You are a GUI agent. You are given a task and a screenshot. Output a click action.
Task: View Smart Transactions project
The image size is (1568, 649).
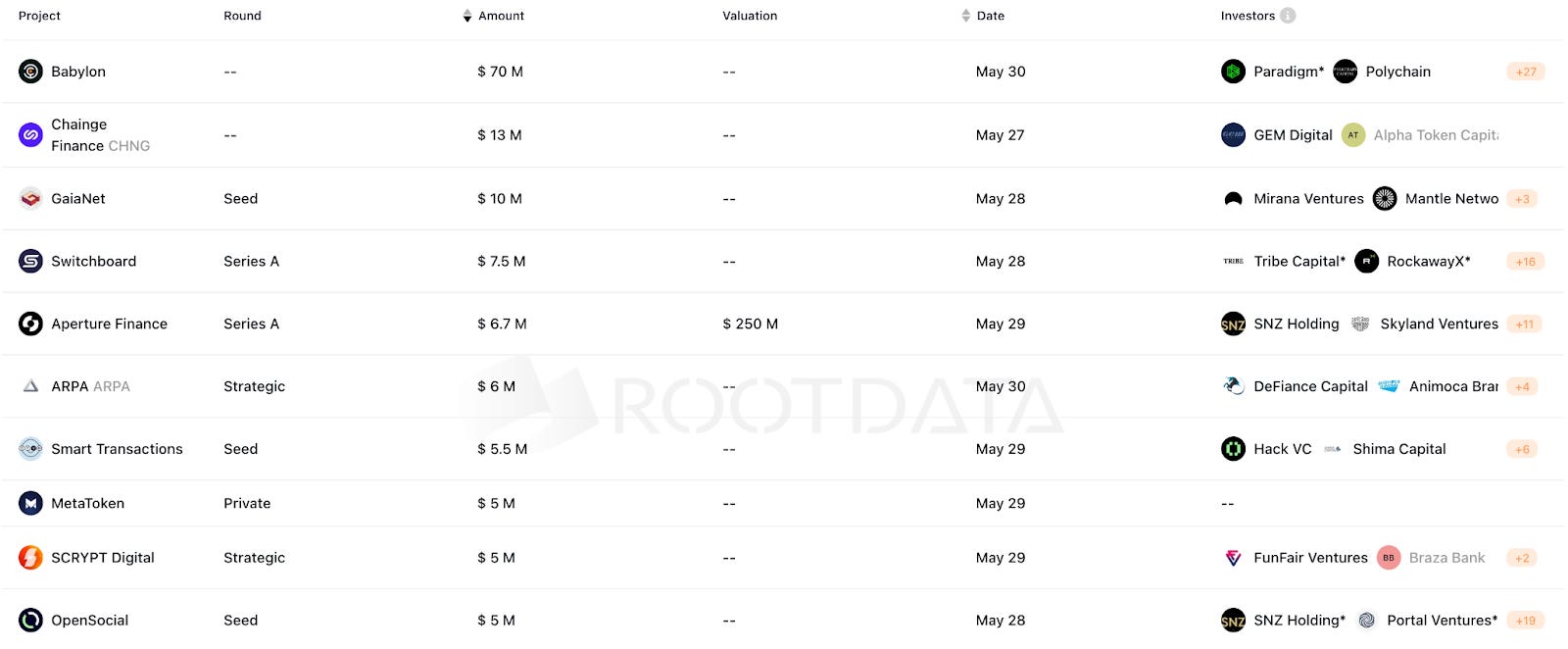117,449
